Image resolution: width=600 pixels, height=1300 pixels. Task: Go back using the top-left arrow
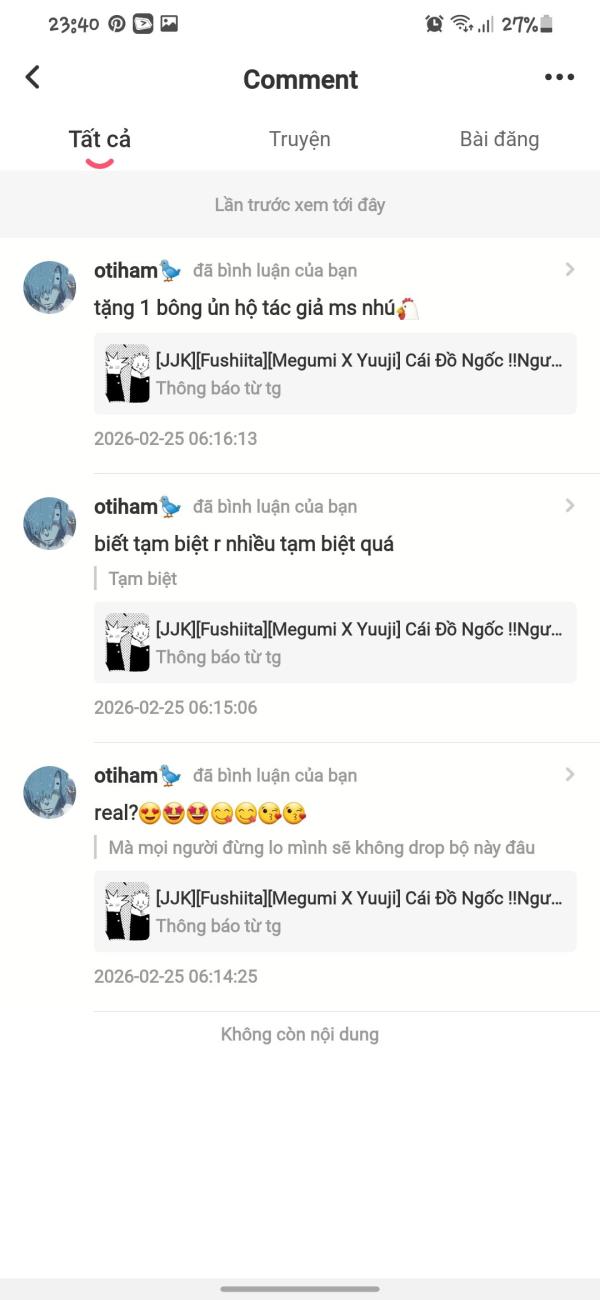[33, 78]
